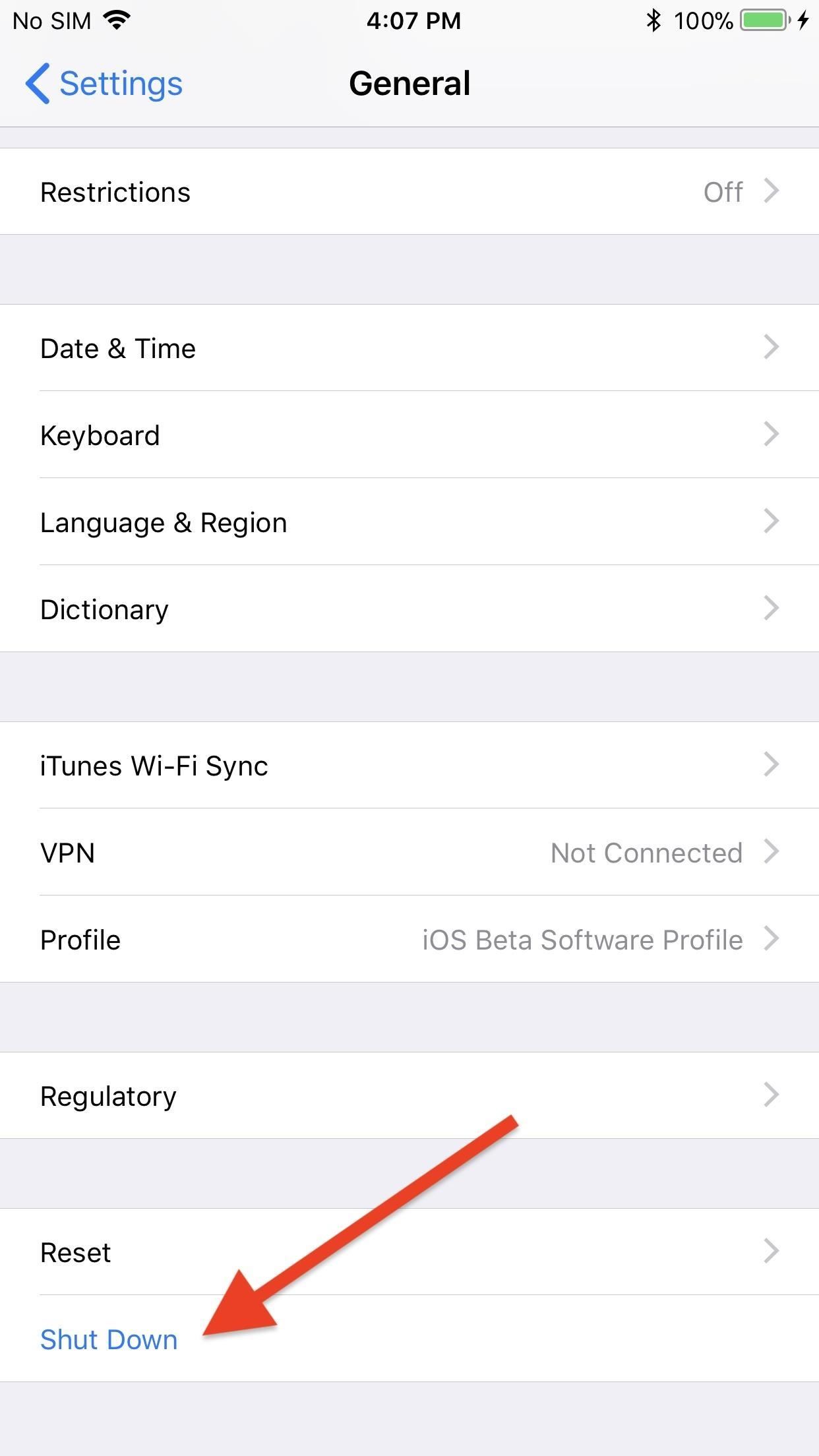The width and height of the screenshot is (819, 1456).
Task: Open the Reset menu
Action: [x=409, y=1251]
